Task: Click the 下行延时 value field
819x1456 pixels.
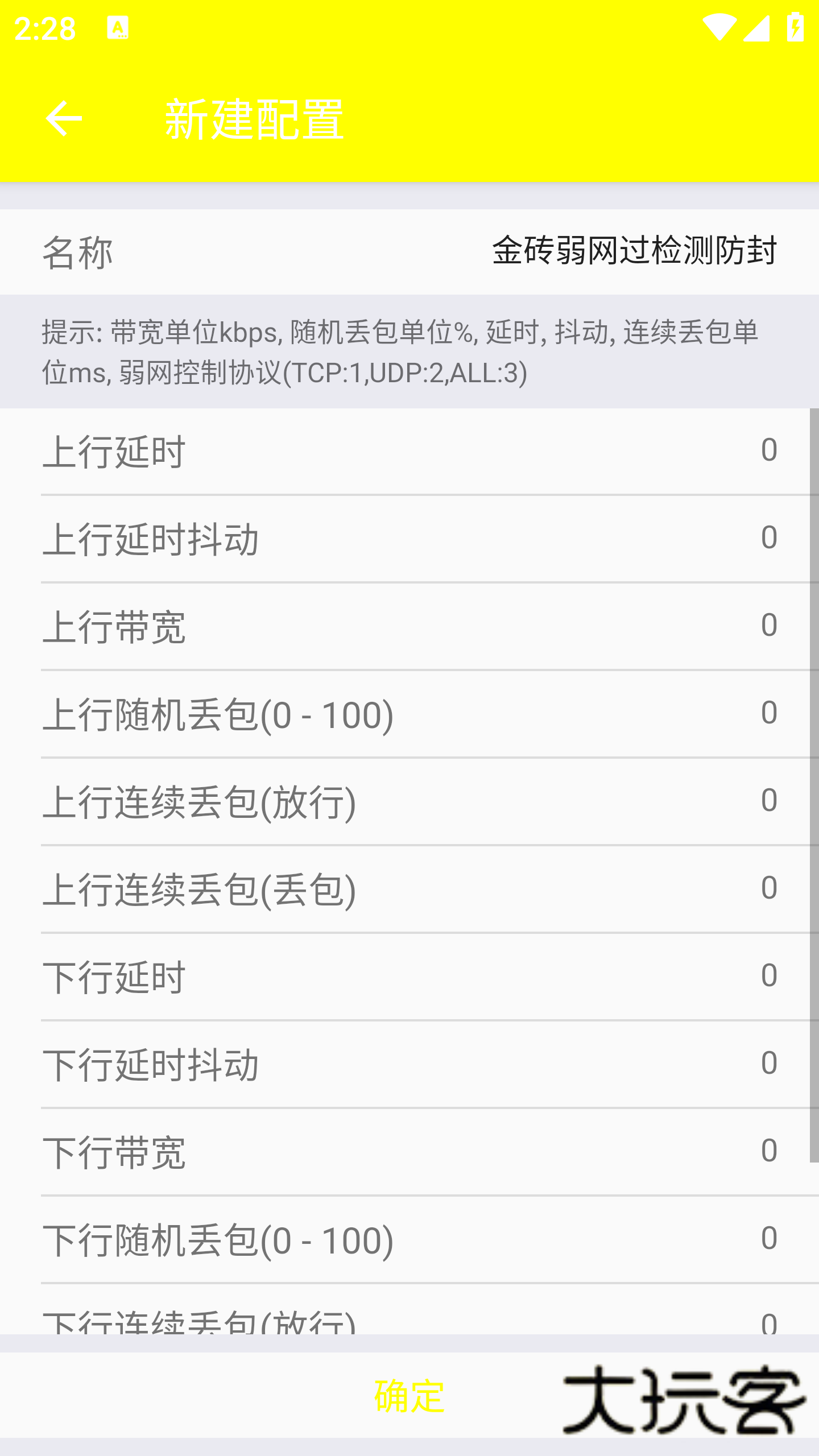Action: 769,975
